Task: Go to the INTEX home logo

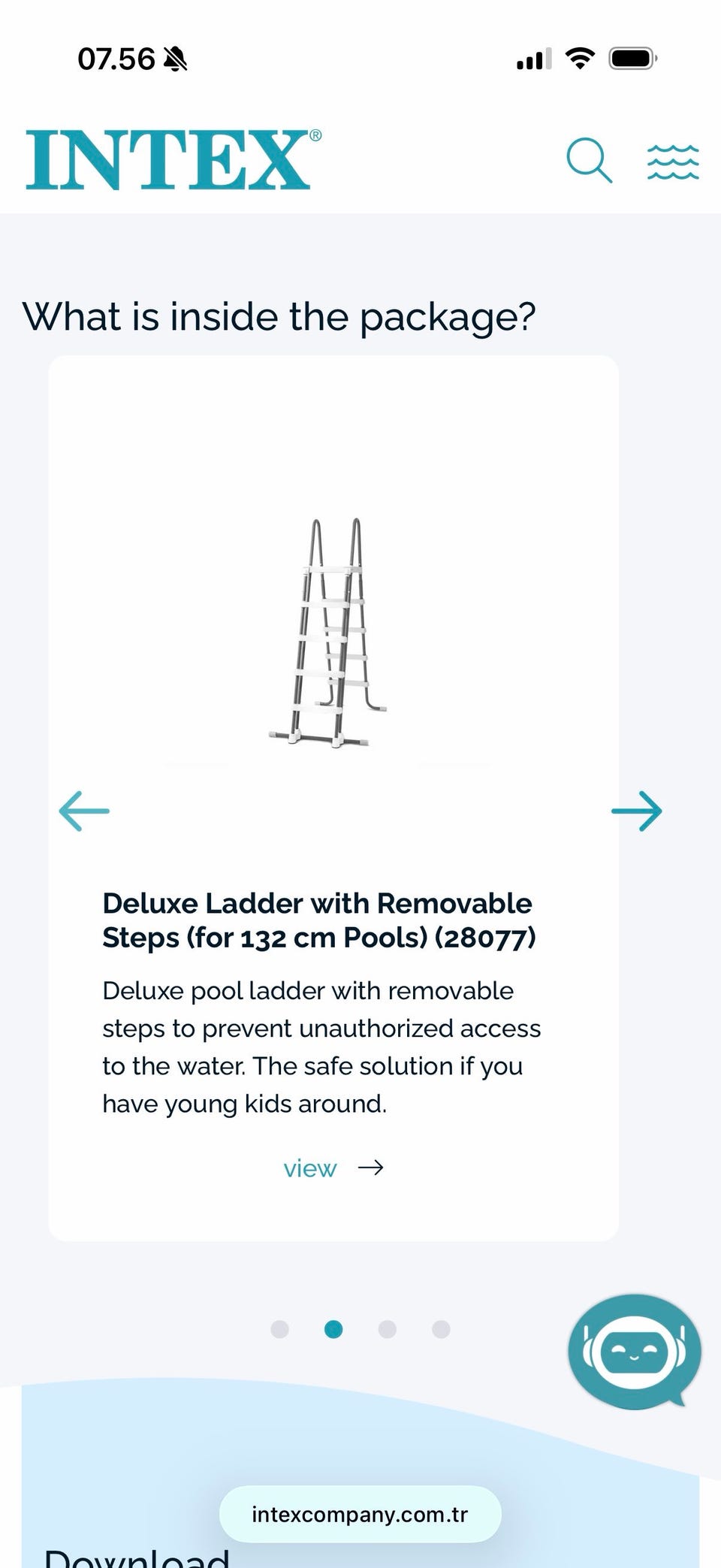Action: coord(173,159)
